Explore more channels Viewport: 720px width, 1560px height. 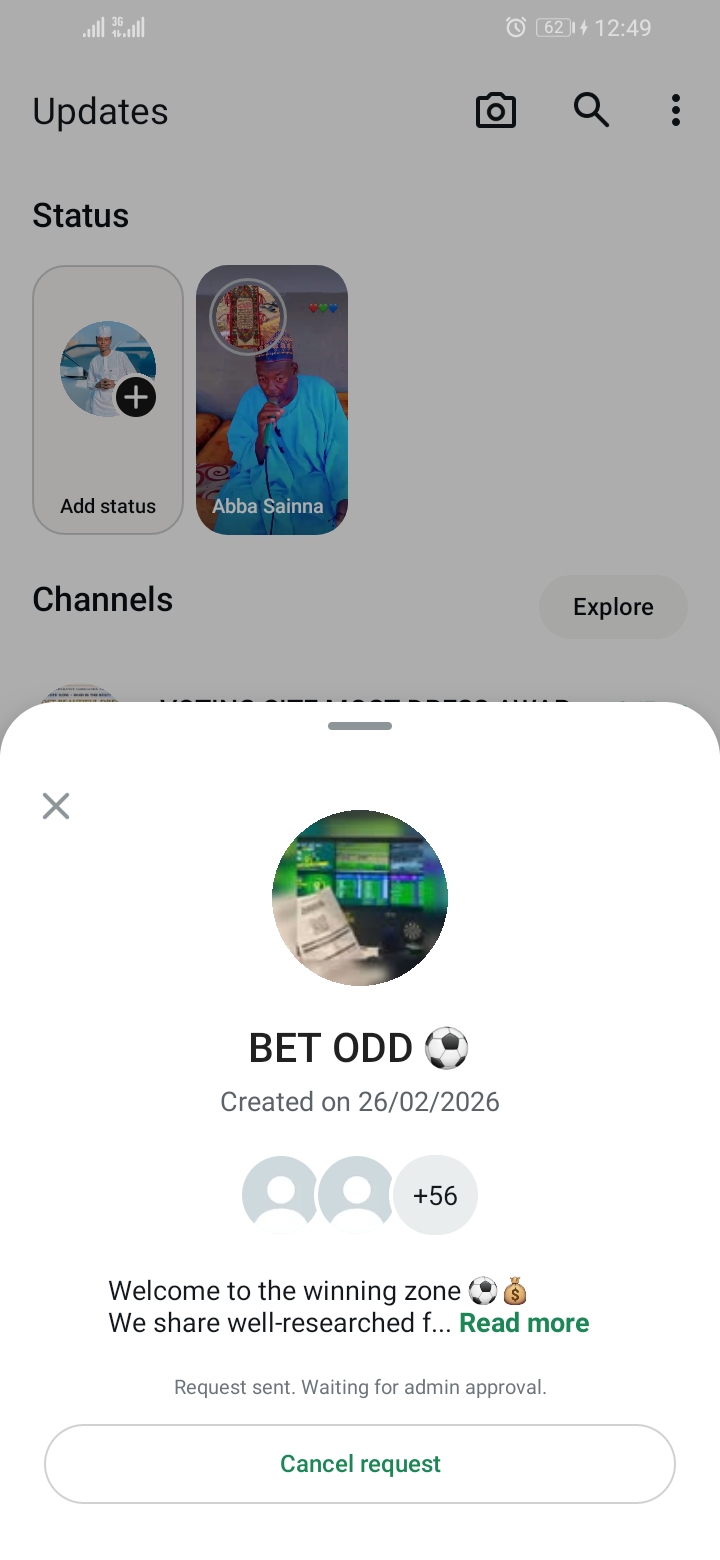click(613, 607)
